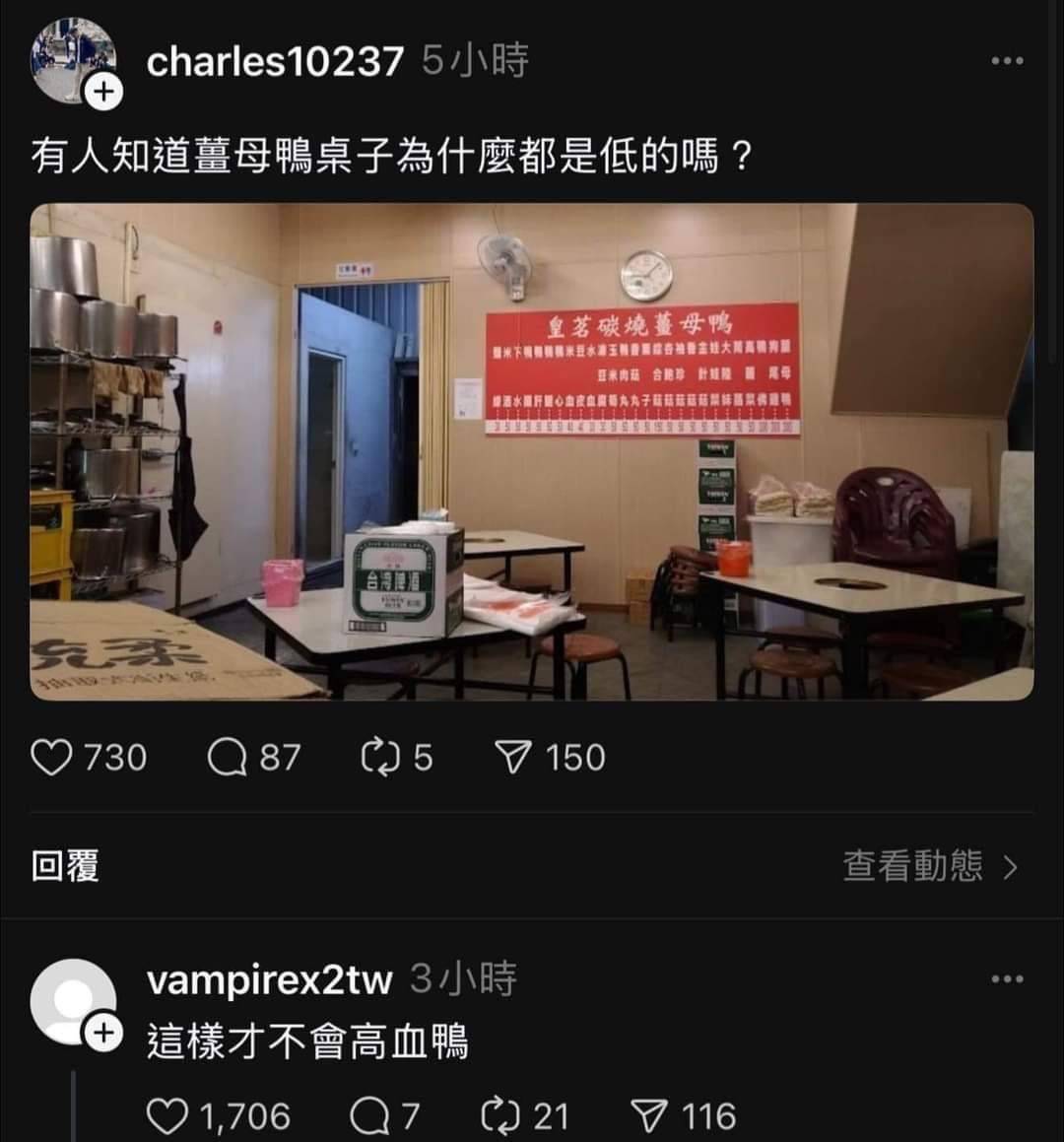Share charles10237's post
Viewport: 1064px width, 1142px height.
[512, 758]
